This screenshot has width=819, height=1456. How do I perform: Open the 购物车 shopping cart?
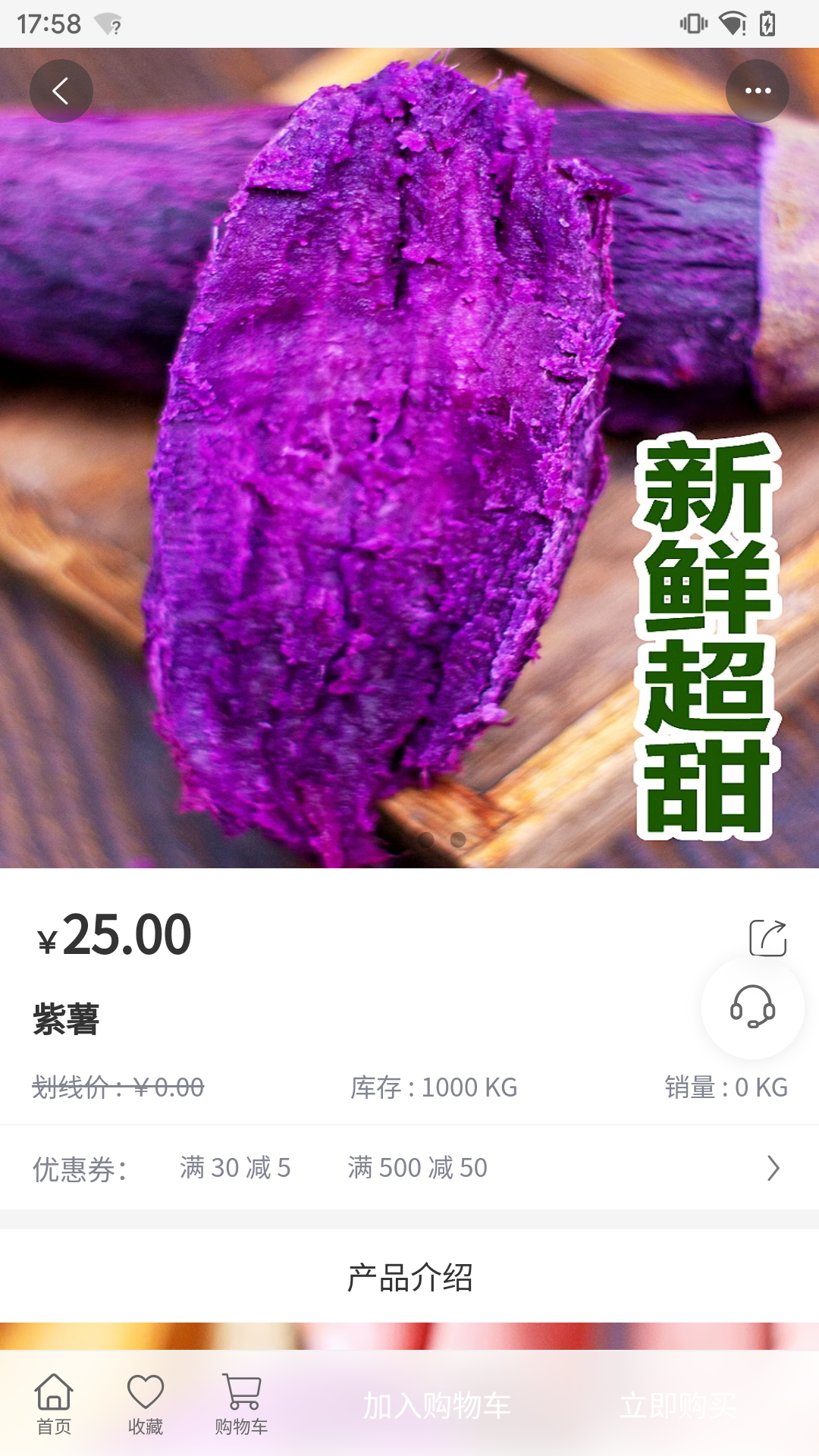(241, 1404)
